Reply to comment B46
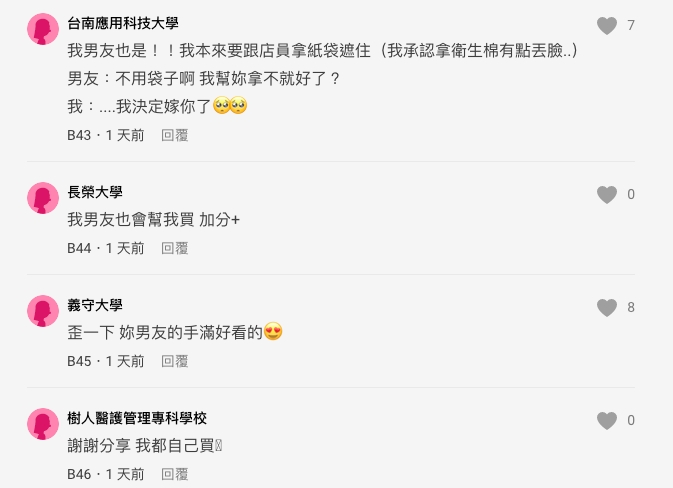673x488 pixels. click(175, 474)
